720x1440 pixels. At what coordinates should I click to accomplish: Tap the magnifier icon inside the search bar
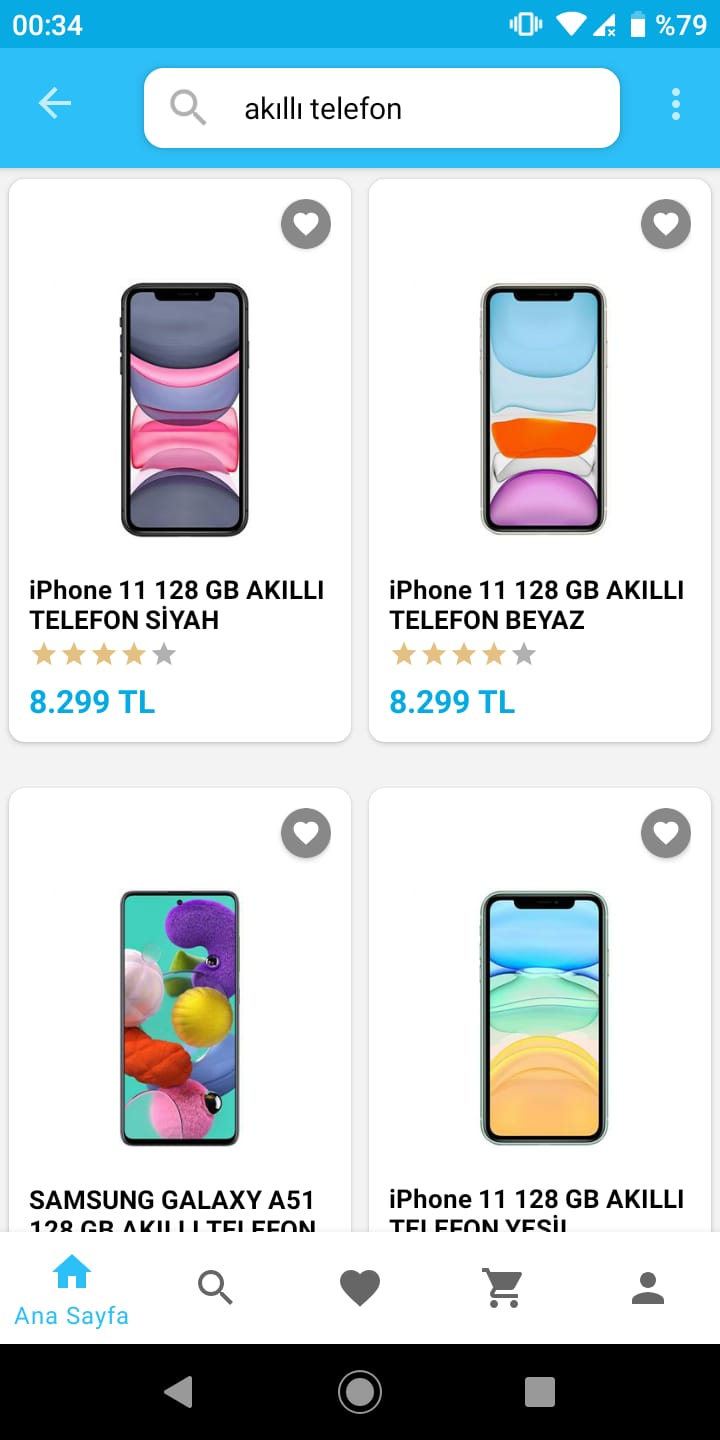click(x=187, y=106)
